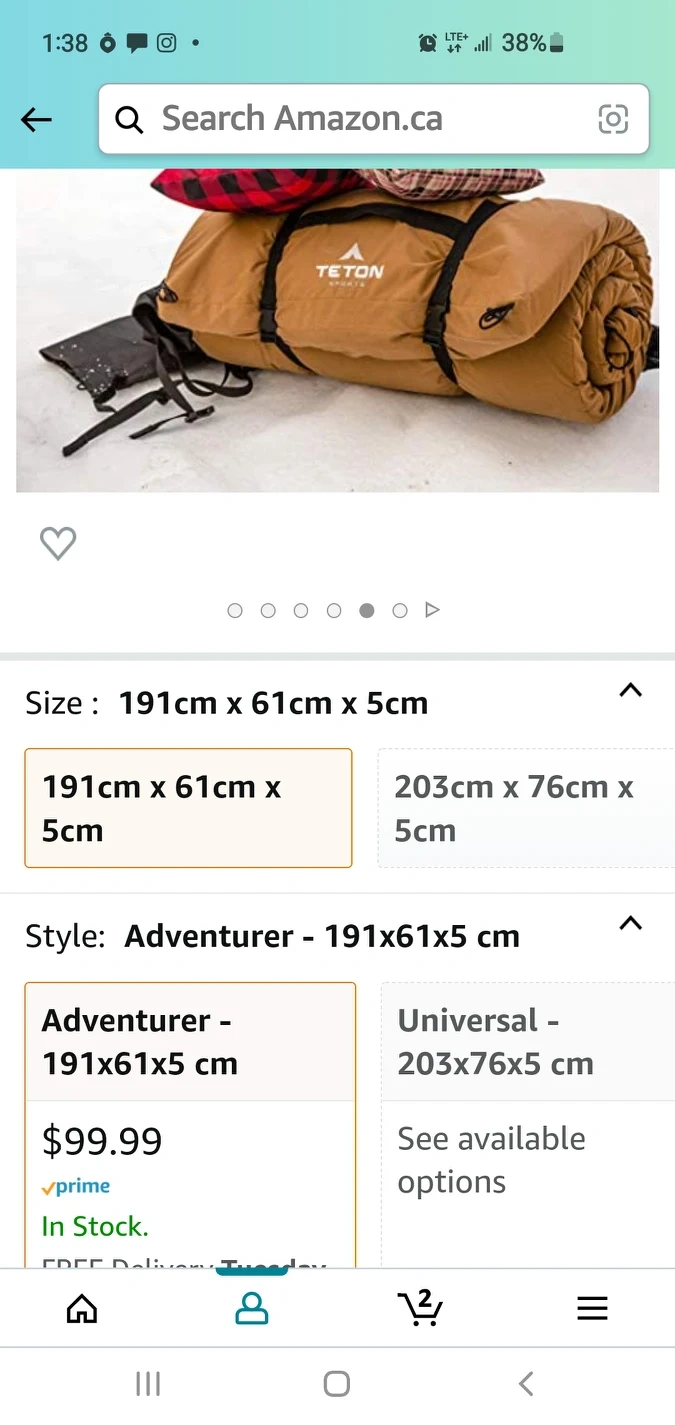Collapse the Size options section

(630, 691)
